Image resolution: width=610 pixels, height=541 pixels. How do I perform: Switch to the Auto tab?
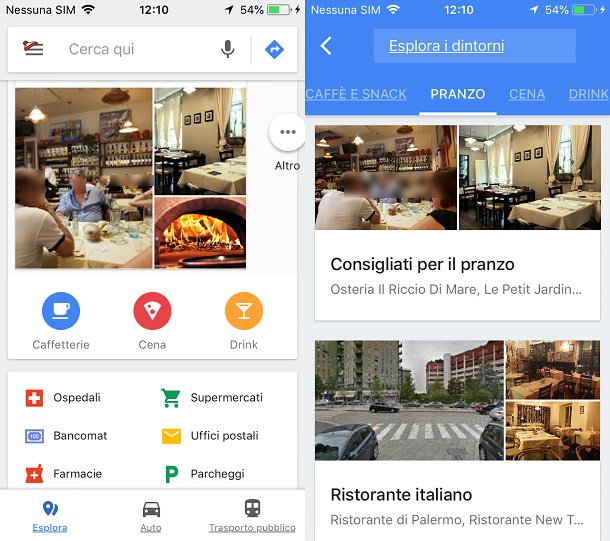(x=151, y=515)
